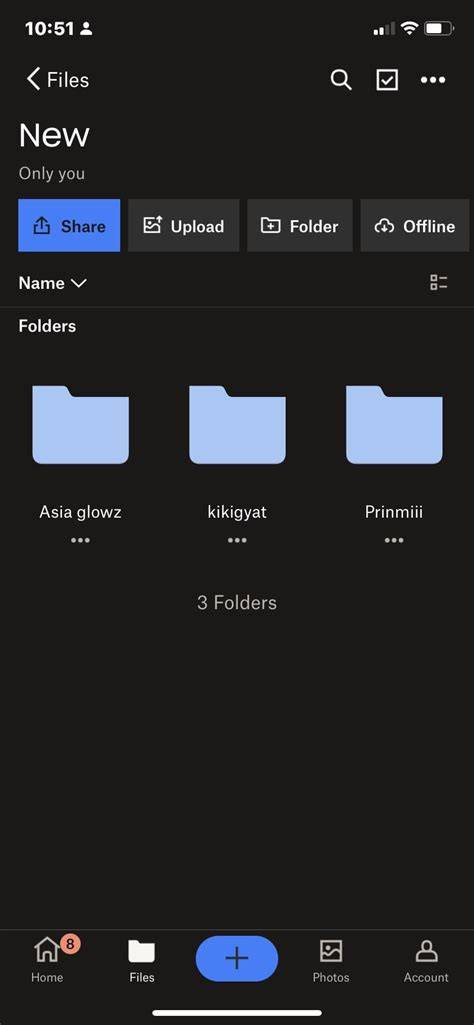The width and height of the screenshot is (474, 1025).
Task: Switch to the Photos tab
Action: point(331,960)
